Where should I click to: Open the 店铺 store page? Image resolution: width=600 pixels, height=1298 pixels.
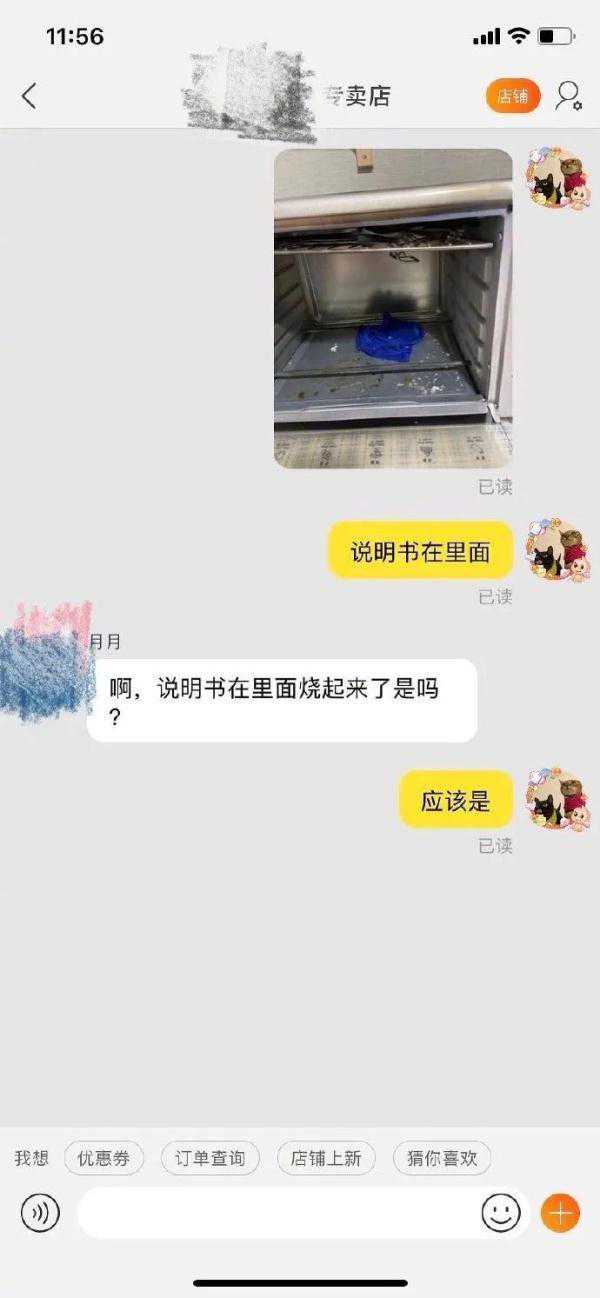pyautogui.click(x=513, y=96)
